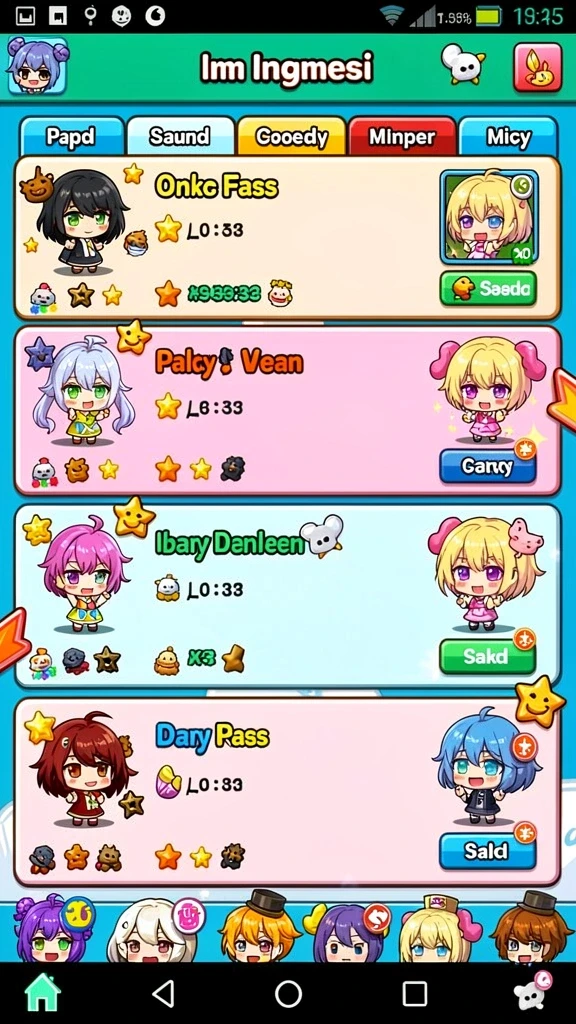576x1024 pixels.
Task: Tap the green Saedo button
Action: (488, 289)
